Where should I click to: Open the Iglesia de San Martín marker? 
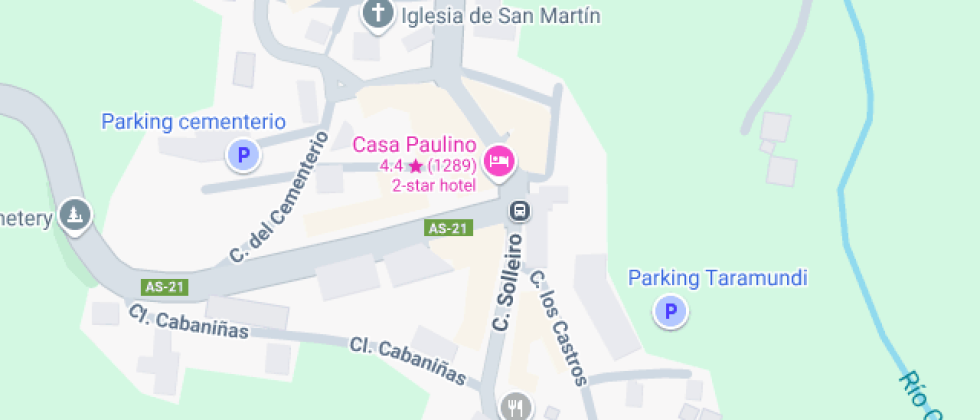[x=378, y=14]
